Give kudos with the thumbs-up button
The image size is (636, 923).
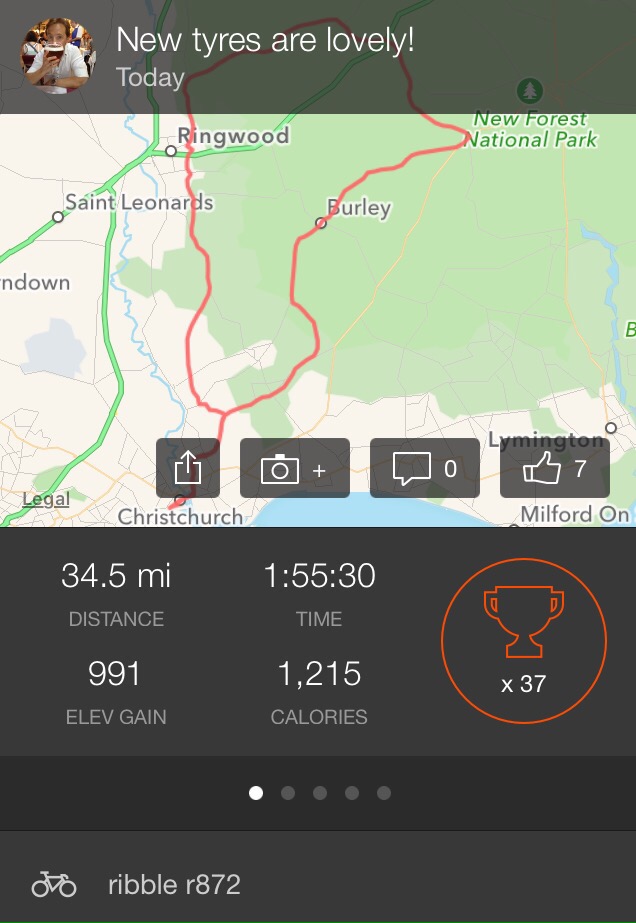pos(554,468)
